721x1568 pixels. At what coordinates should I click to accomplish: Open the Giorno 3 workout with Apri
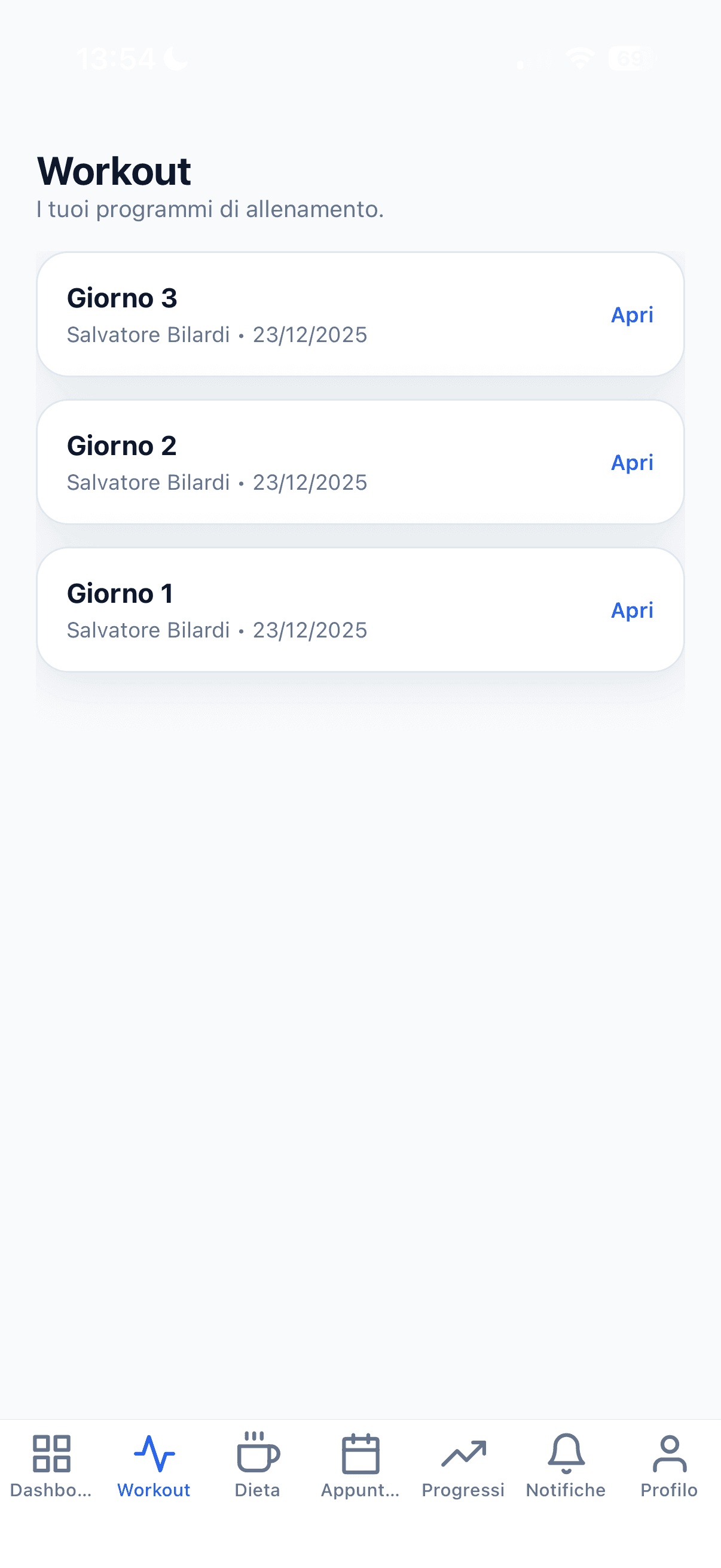point(632,315)
